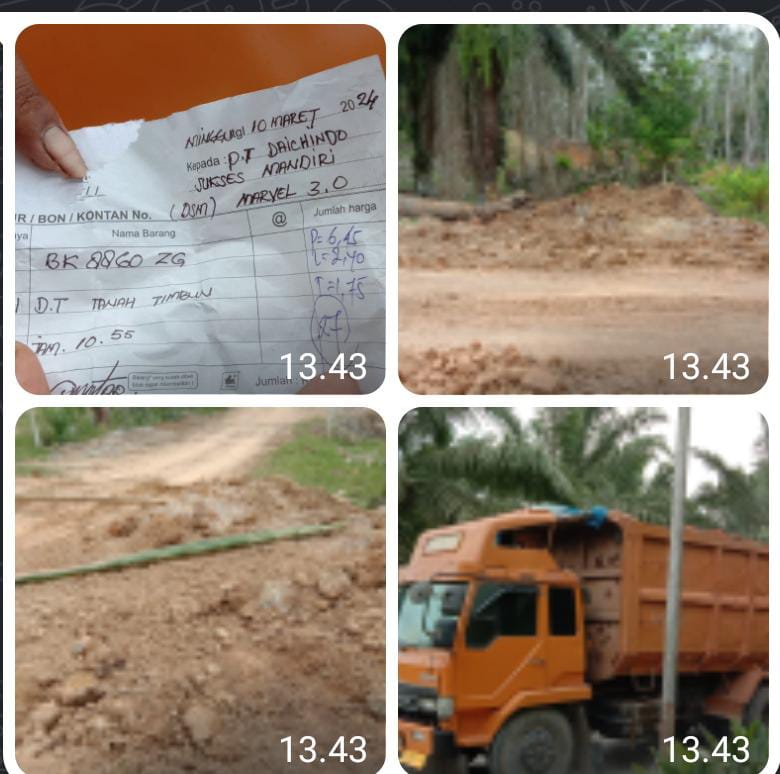Screen dimensions: 780x774
Task: Open the dirt mound by trees photo
Action: [x=583, y=208]
